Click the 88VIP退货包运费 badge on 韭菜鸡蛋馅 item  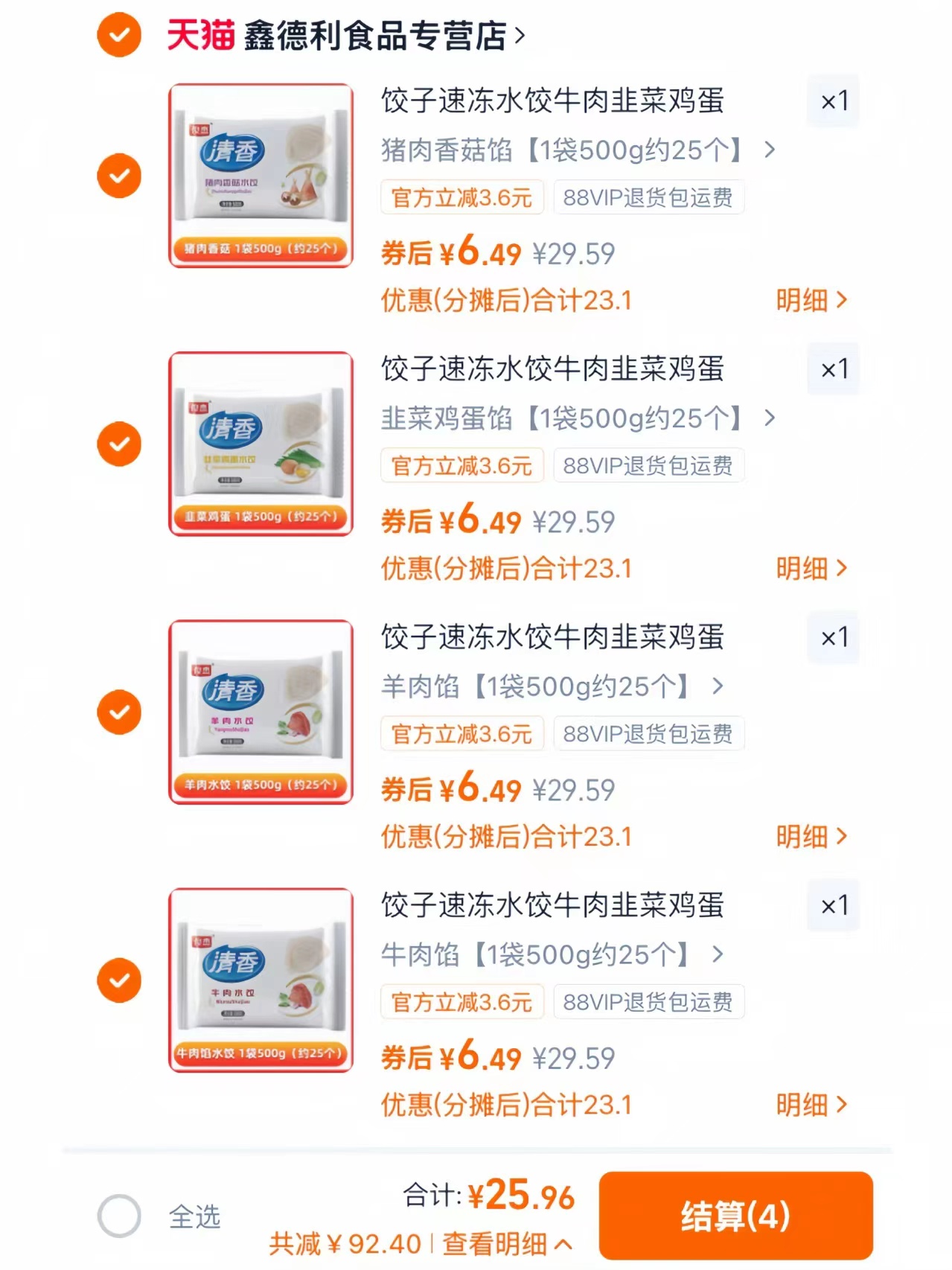(648, 466)
